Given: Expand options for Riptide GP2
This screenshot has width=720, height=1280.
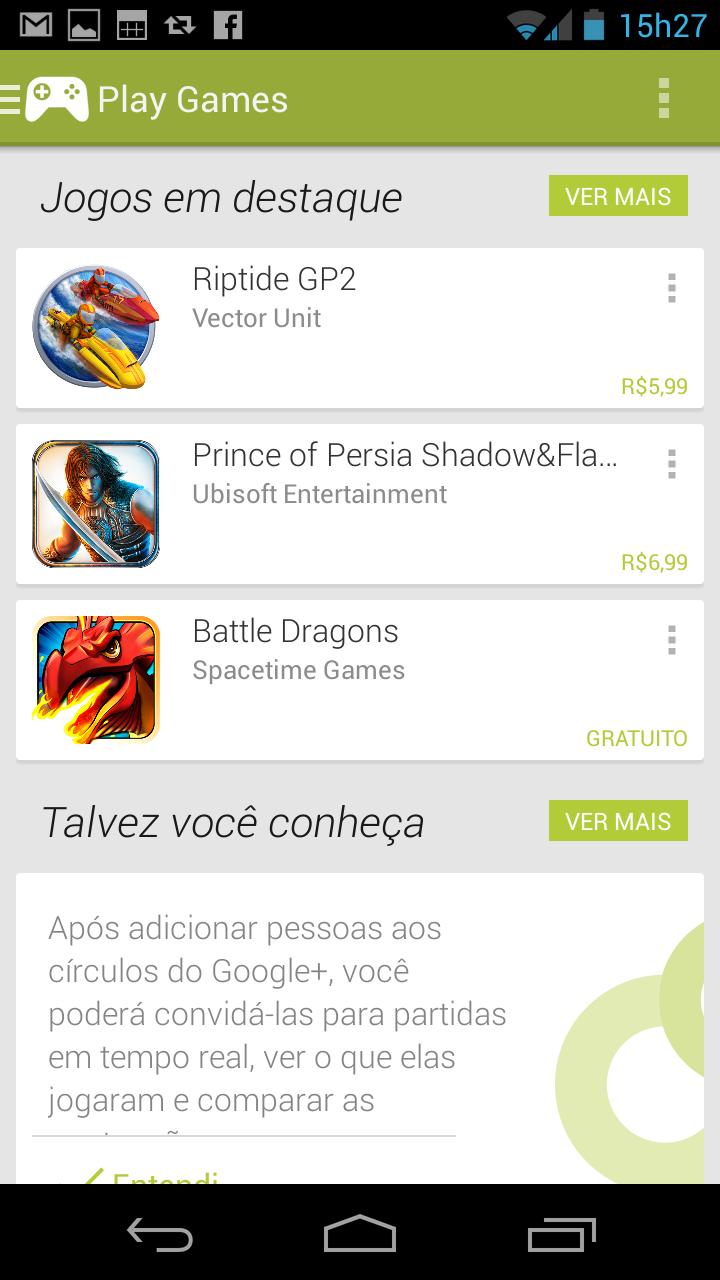Looking at the screenshot, I should coord(672,288).
